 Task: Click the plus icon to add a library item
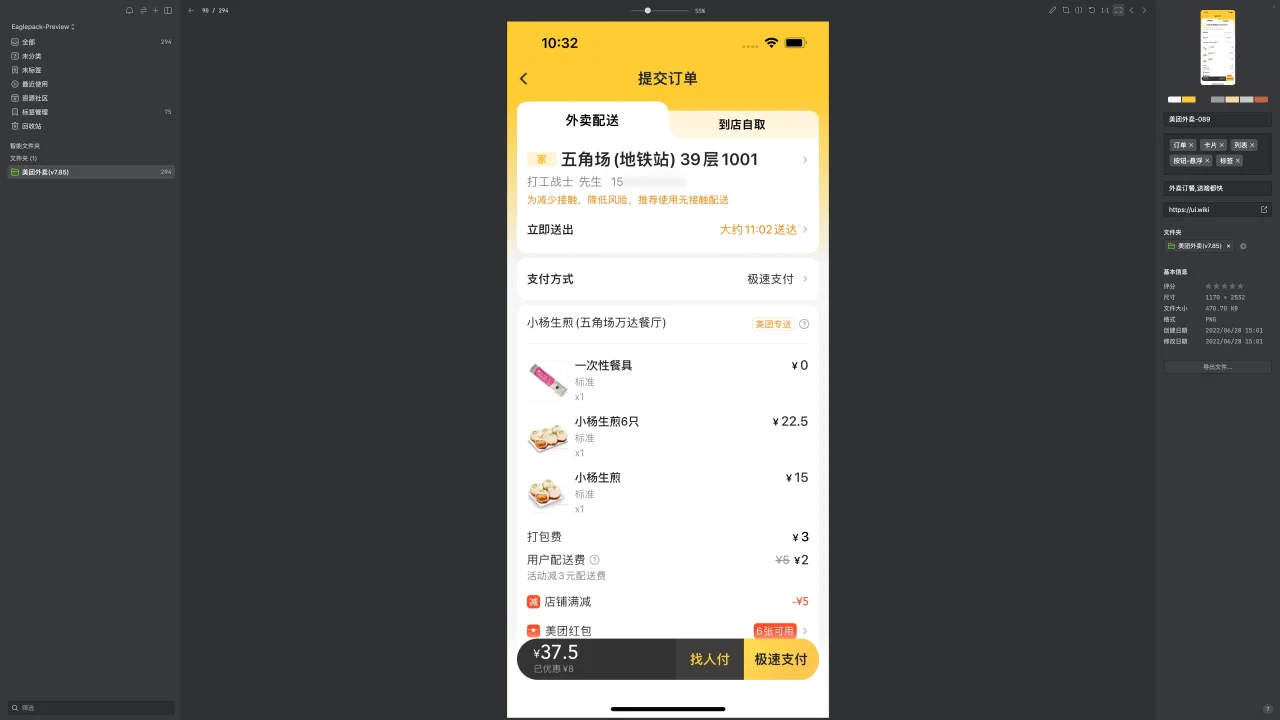(x=155, y=10)
